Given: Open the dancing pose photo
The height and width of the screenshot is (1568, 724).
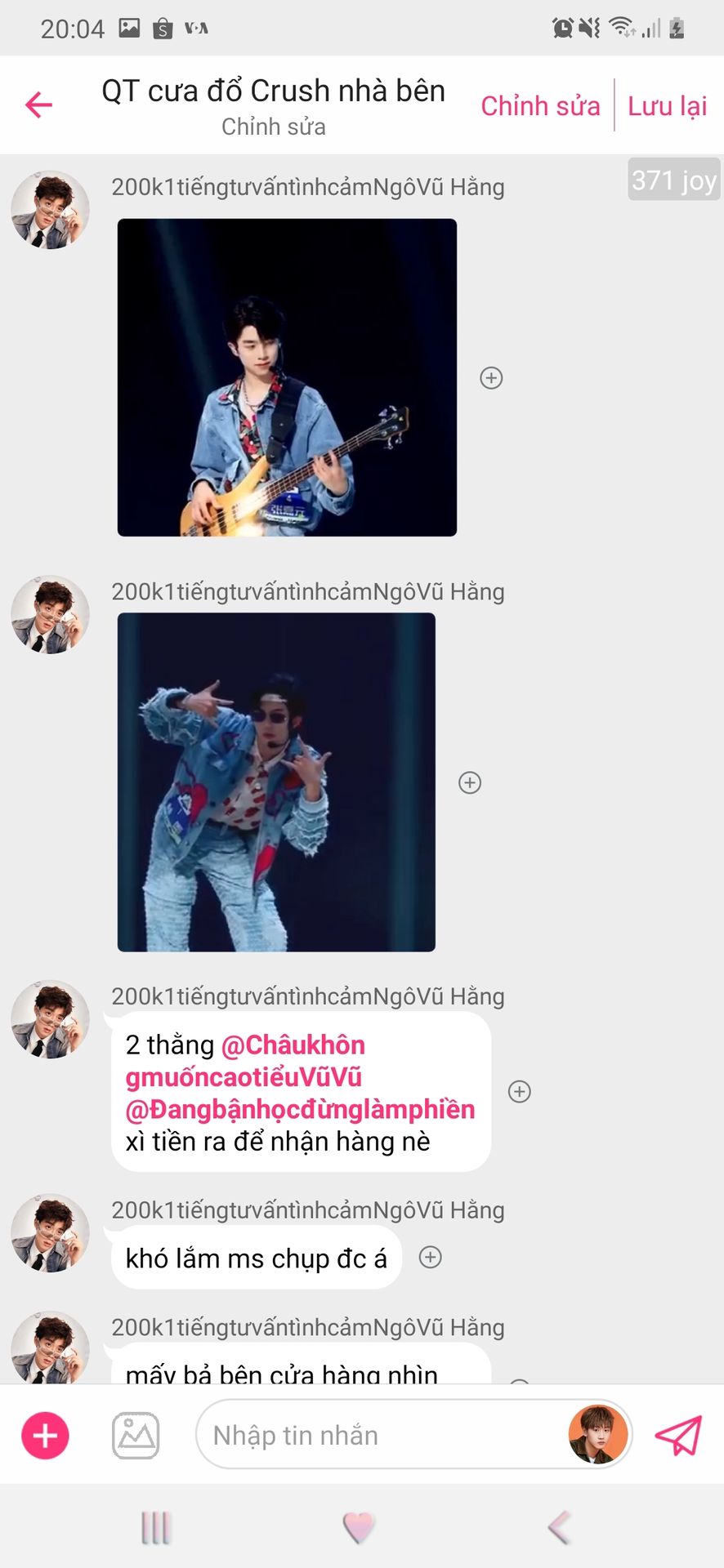Looking at the screenshot, I should [276, 782].
